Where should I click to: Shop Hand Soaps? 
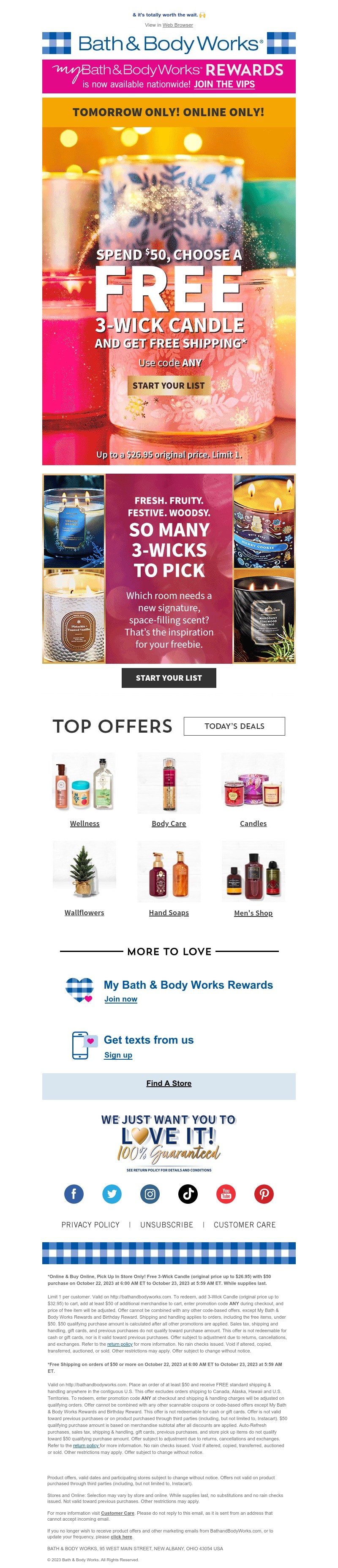coord(169,912)
